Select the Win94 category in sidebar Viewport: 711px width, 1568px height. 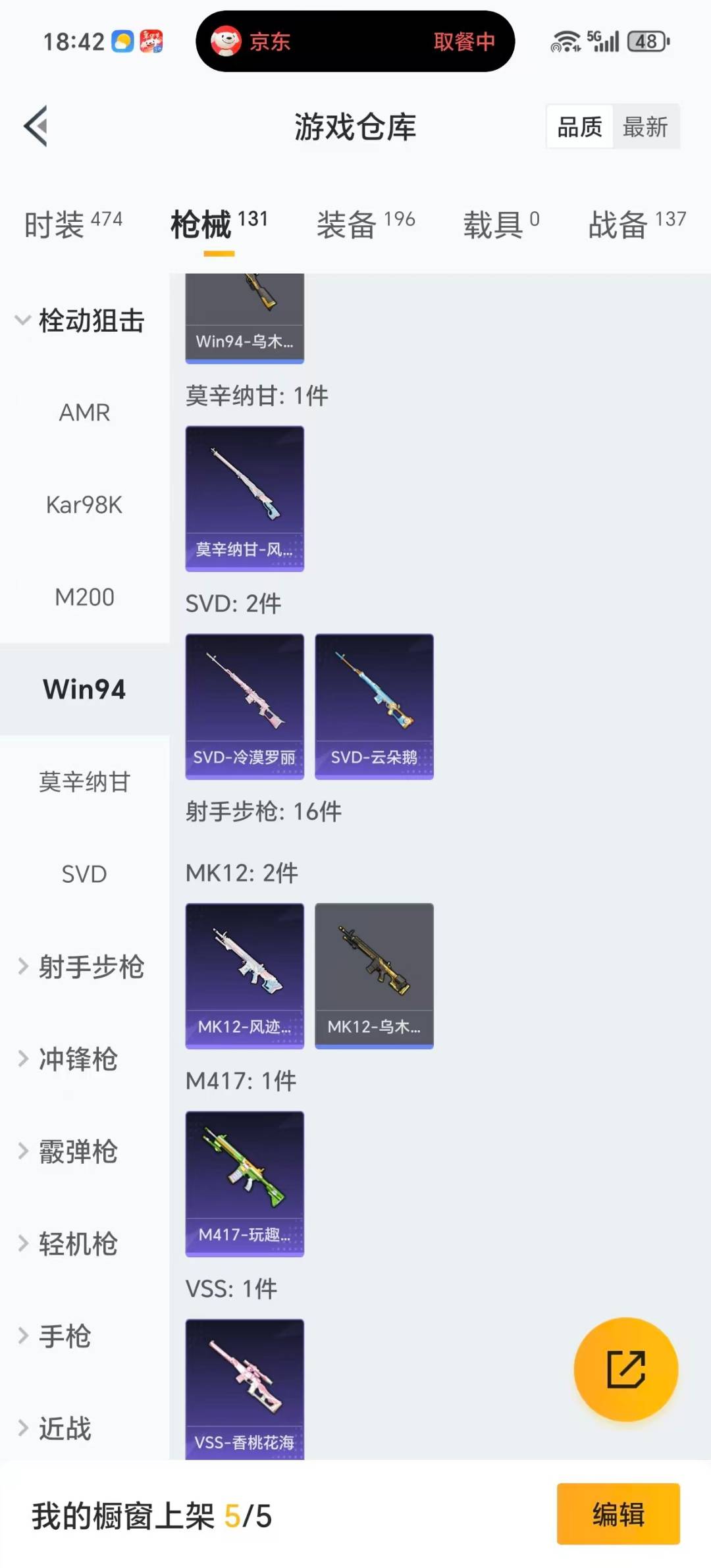(x=84, y=689)
